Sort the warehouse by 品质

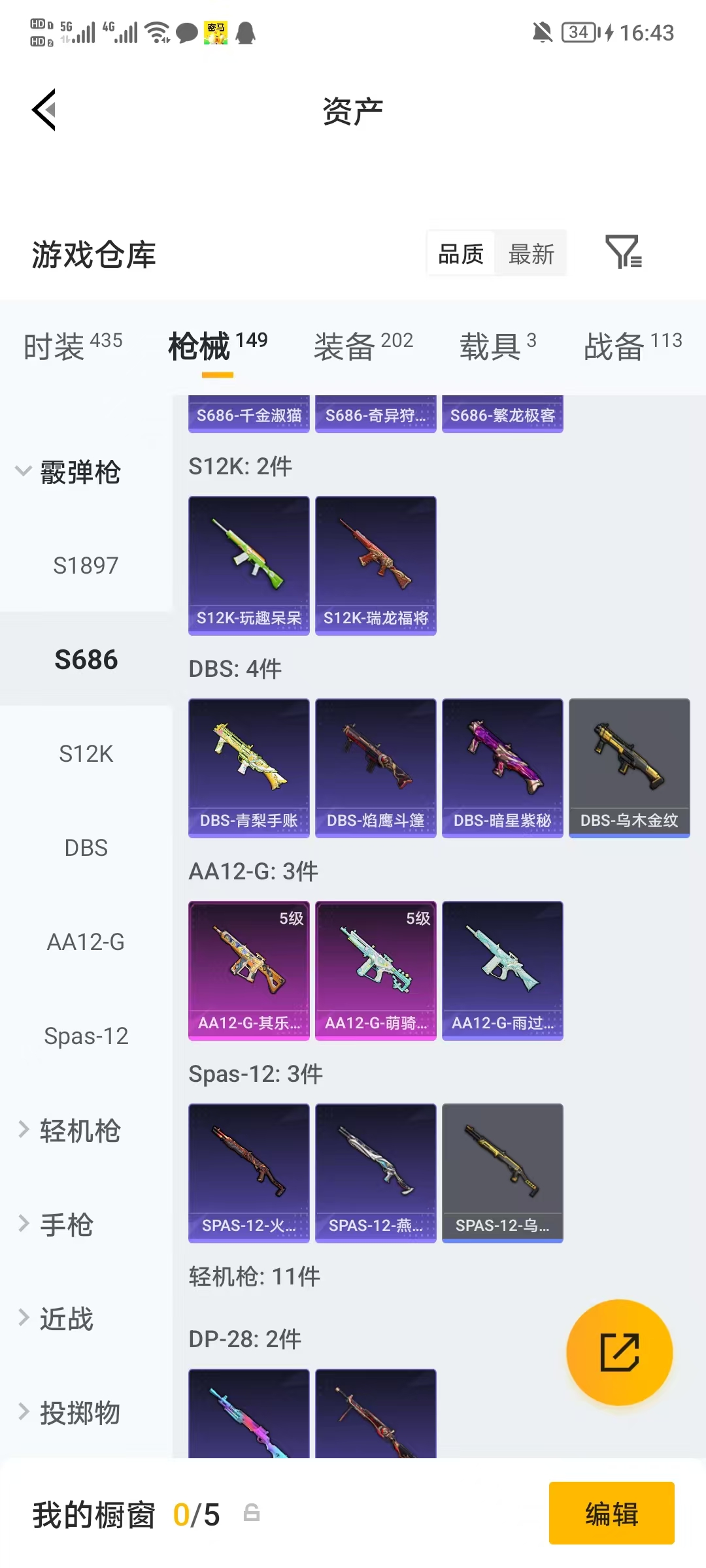point(461,253)
